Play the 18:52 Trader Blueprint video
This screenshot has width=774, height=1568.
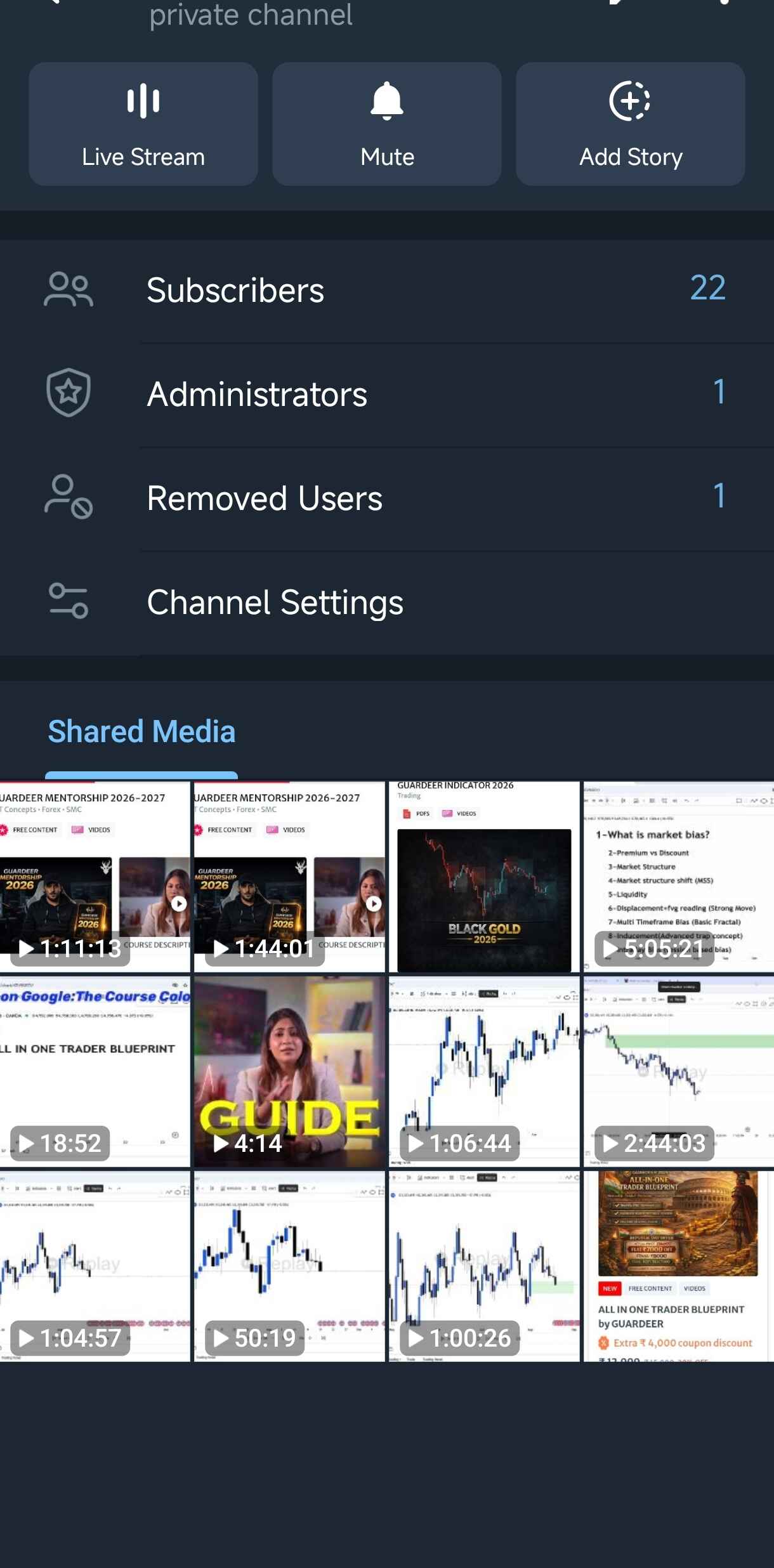pyautogui.click(x=95, y=1071)
